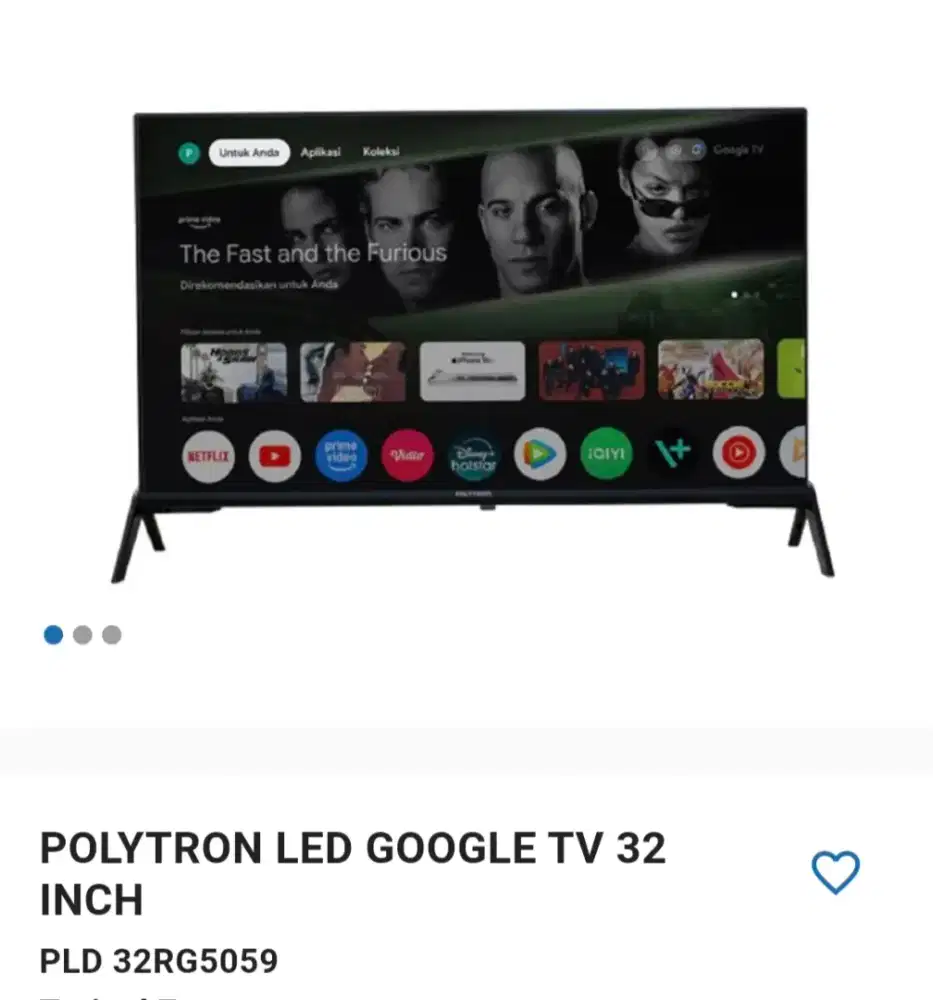The height and width of the screenshot is (1000, 933).
Task: Launch the YouTube app
Action: pos(275,456)
